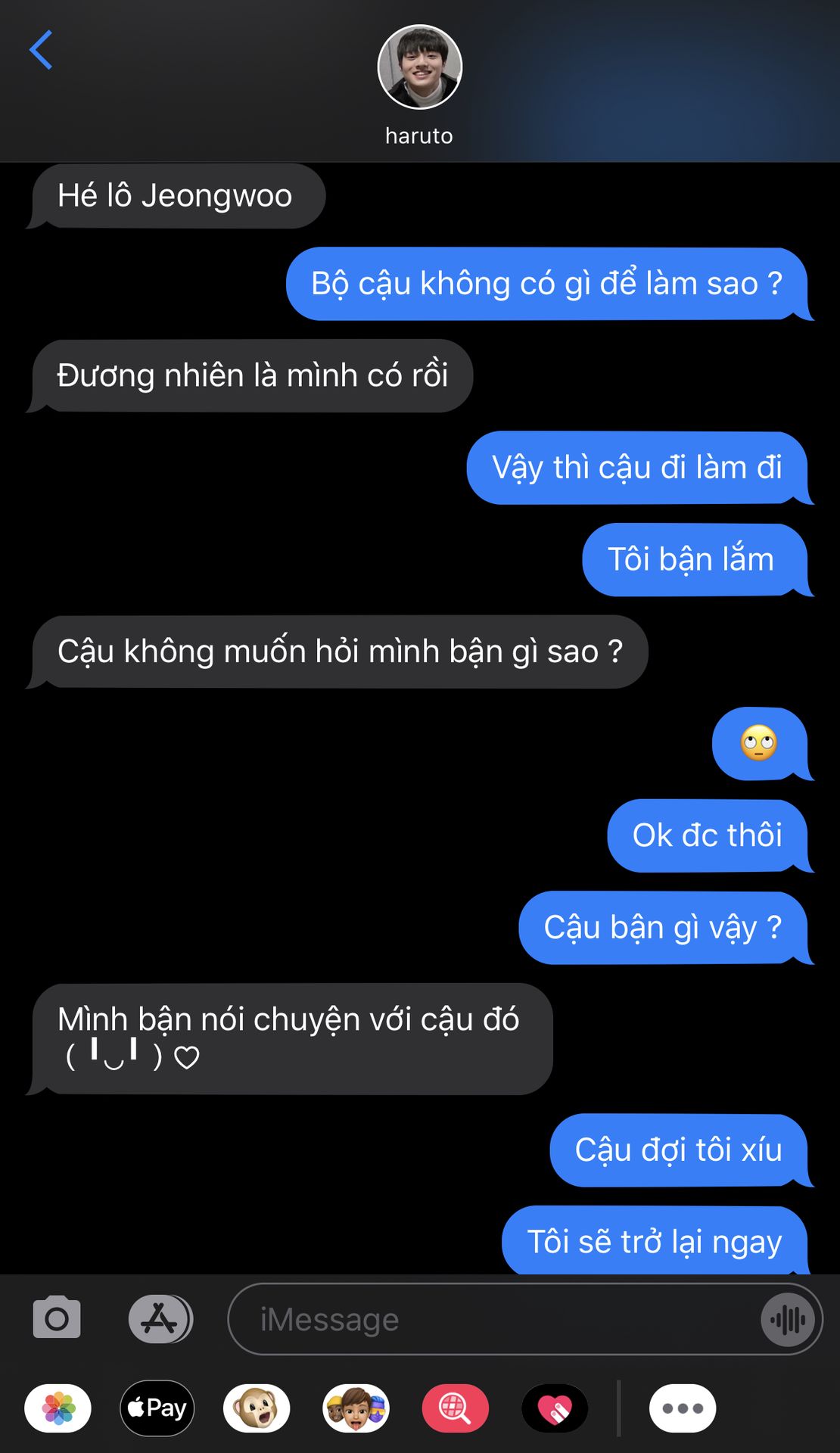Open the camera to take a photo
This screenshot has width=840, height=1453.
point(57,1319)
